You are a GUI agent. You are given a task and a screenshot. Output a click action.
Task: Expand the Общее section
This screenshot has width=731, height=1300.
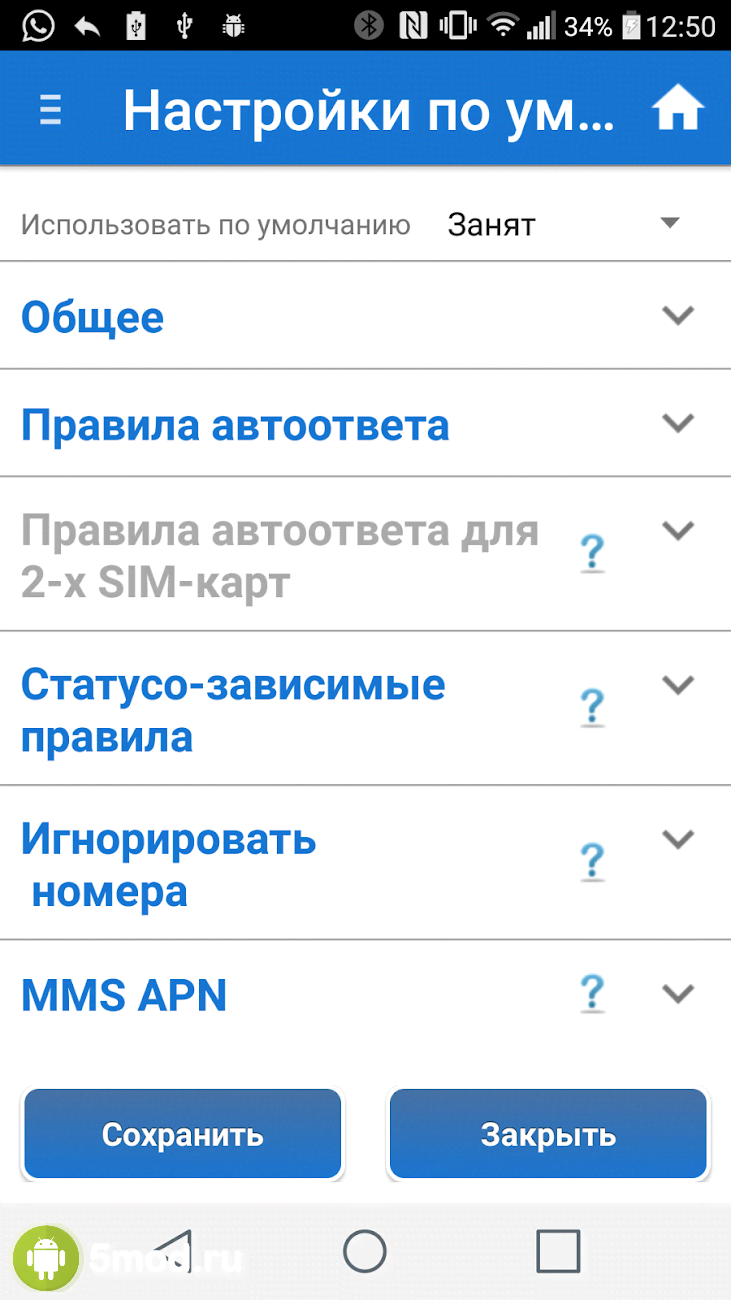[678, 316]
